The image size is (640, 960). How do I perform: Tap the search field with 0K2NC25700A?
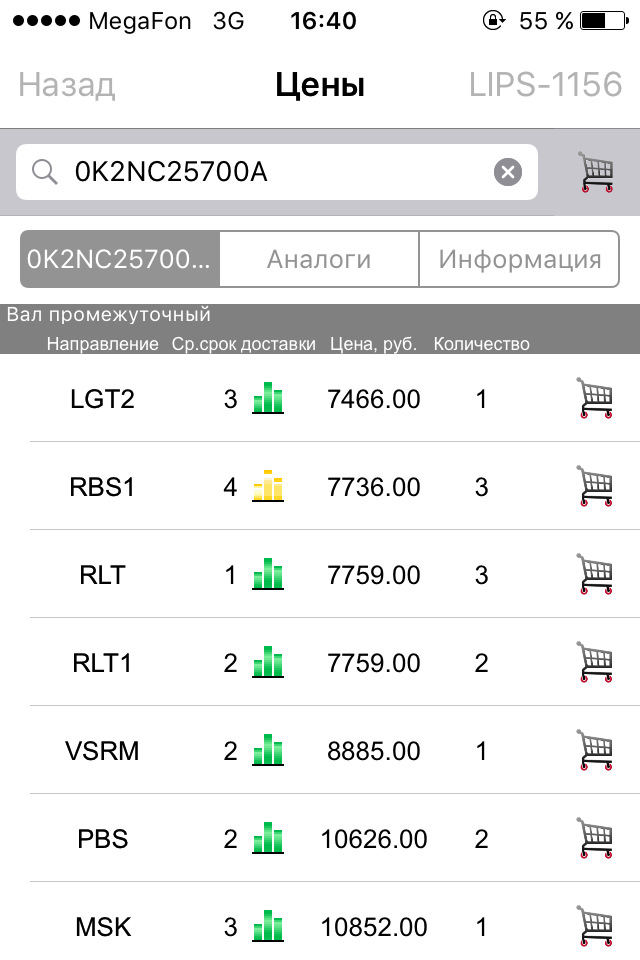click(x=277, y=172)
